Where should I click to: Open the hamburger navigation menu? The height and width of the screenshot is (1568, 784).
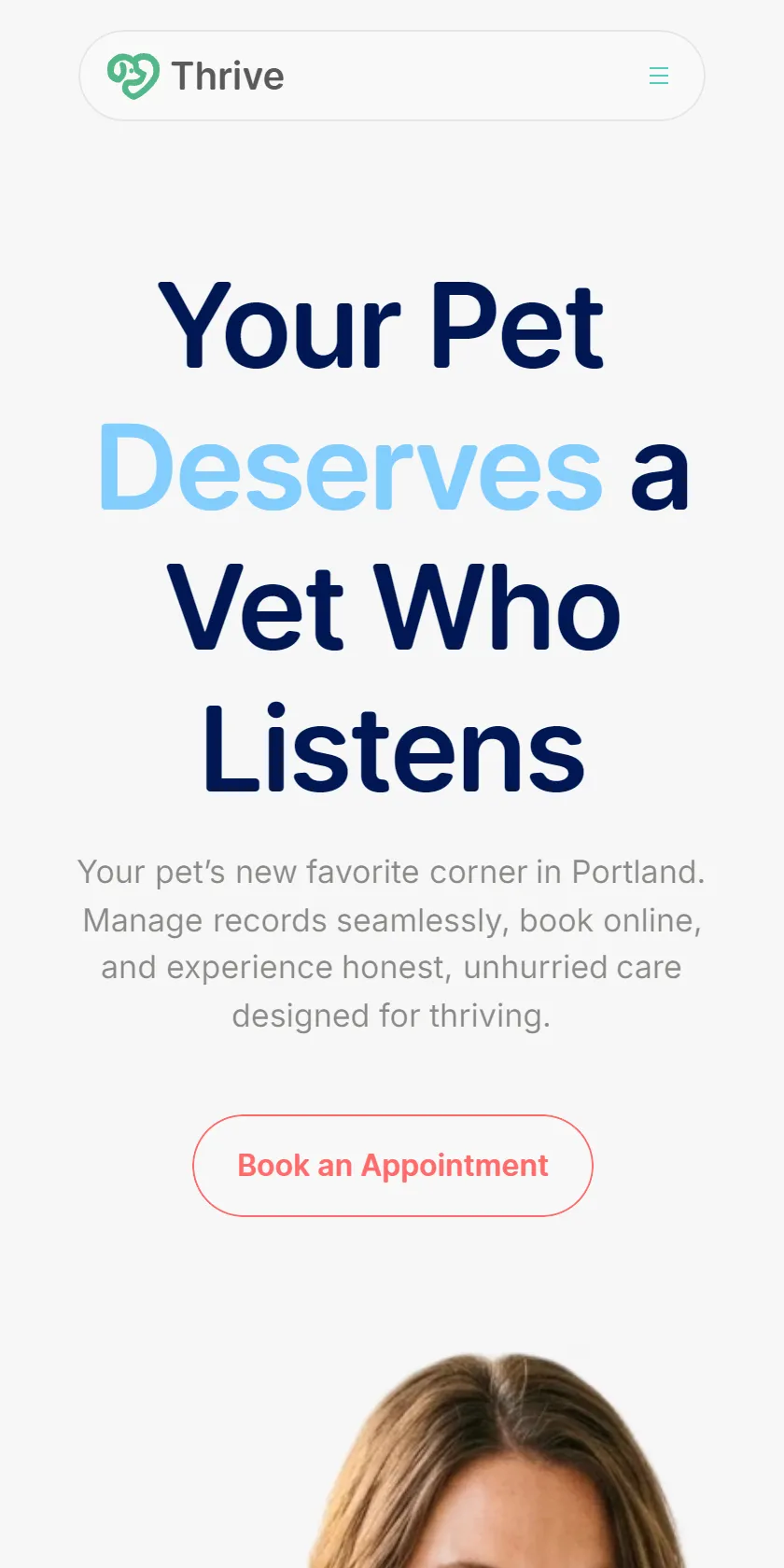pyautogui.click(x=659, y=76)
